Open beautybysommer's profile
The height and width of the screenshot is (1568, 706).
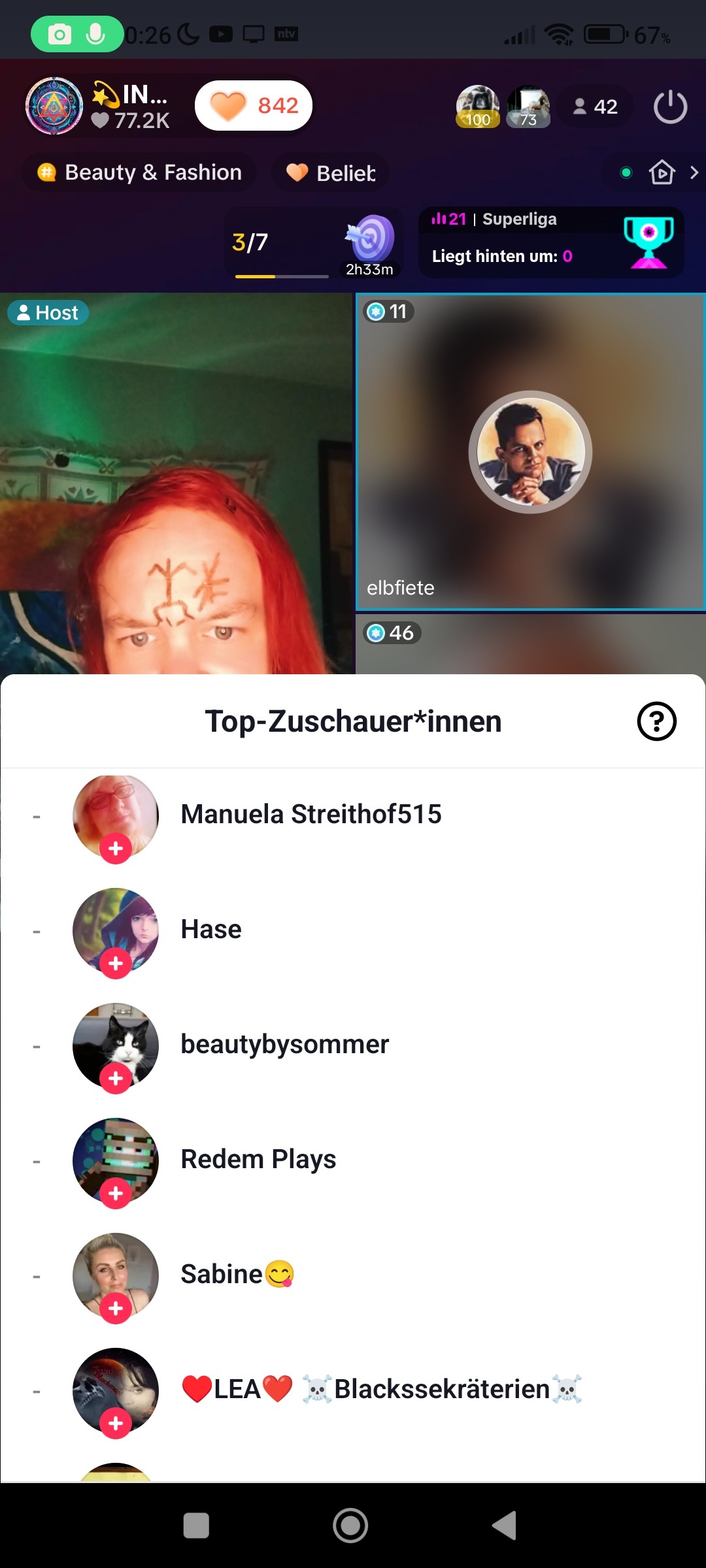[284, 1044]
